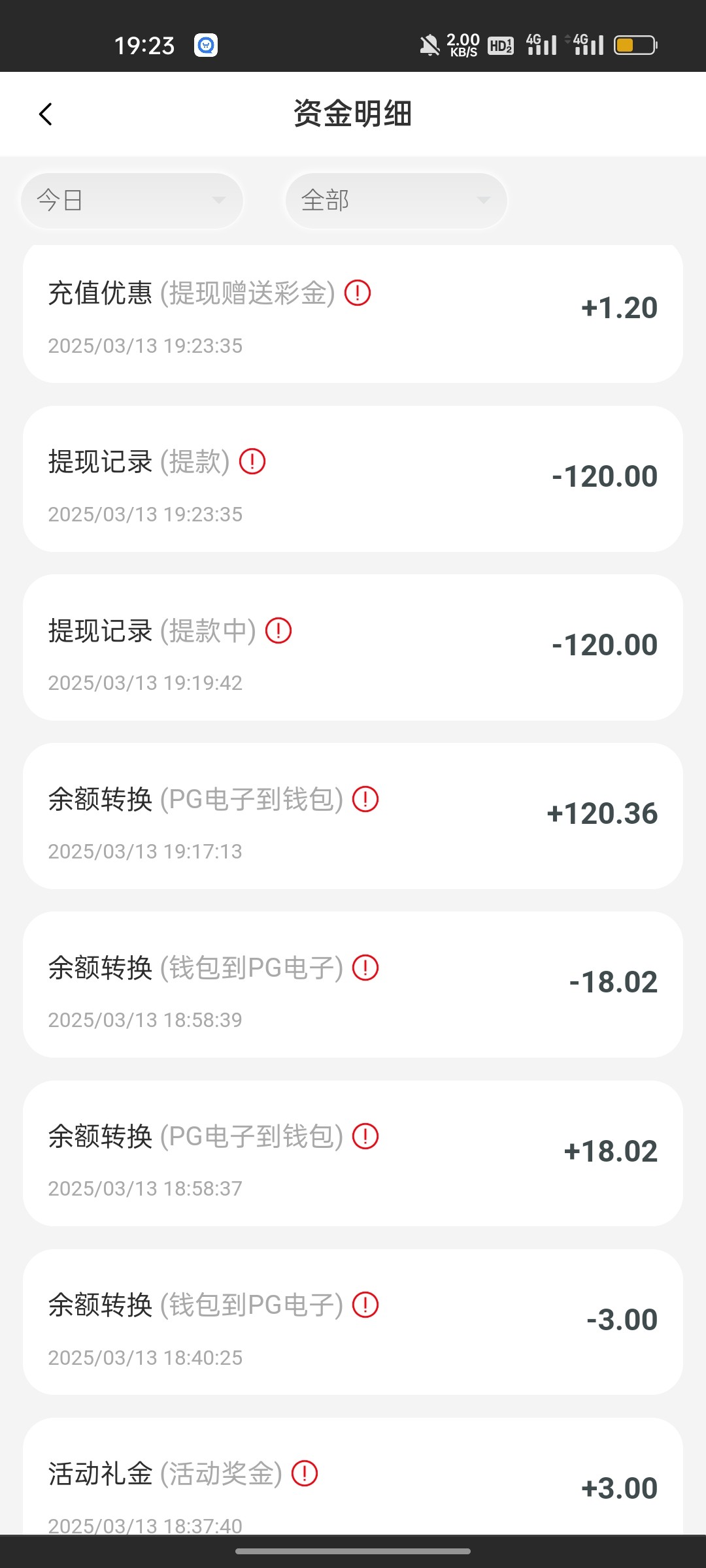706x1568 pixels.
Task: Tap info icon beside +18.02 余额转换 record
Action: [x=365, y=1136]
